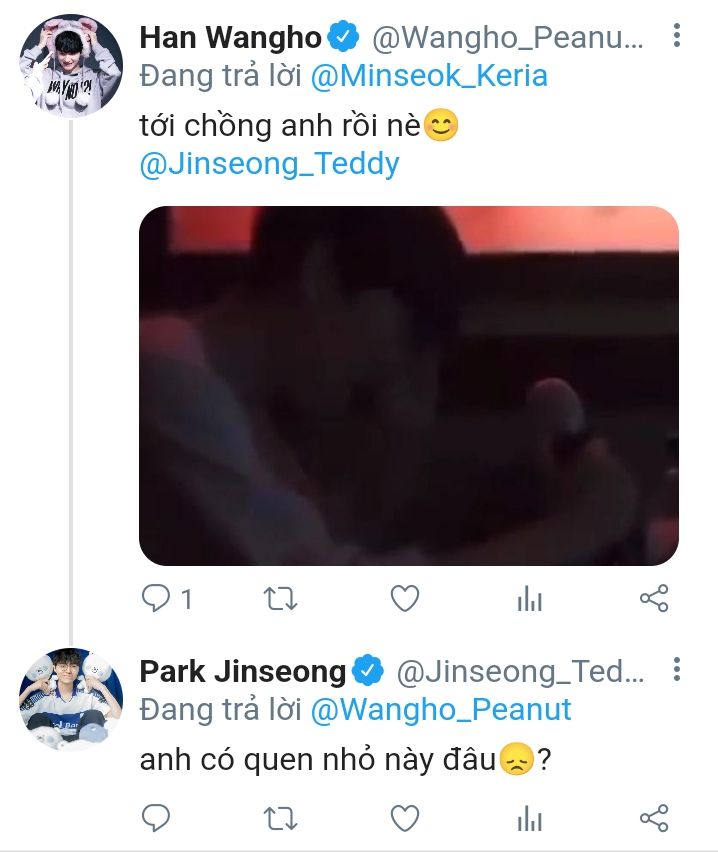Like Park Jinseong's tweet
Viewport: 718px width, 852px height.
pos(405,818)
